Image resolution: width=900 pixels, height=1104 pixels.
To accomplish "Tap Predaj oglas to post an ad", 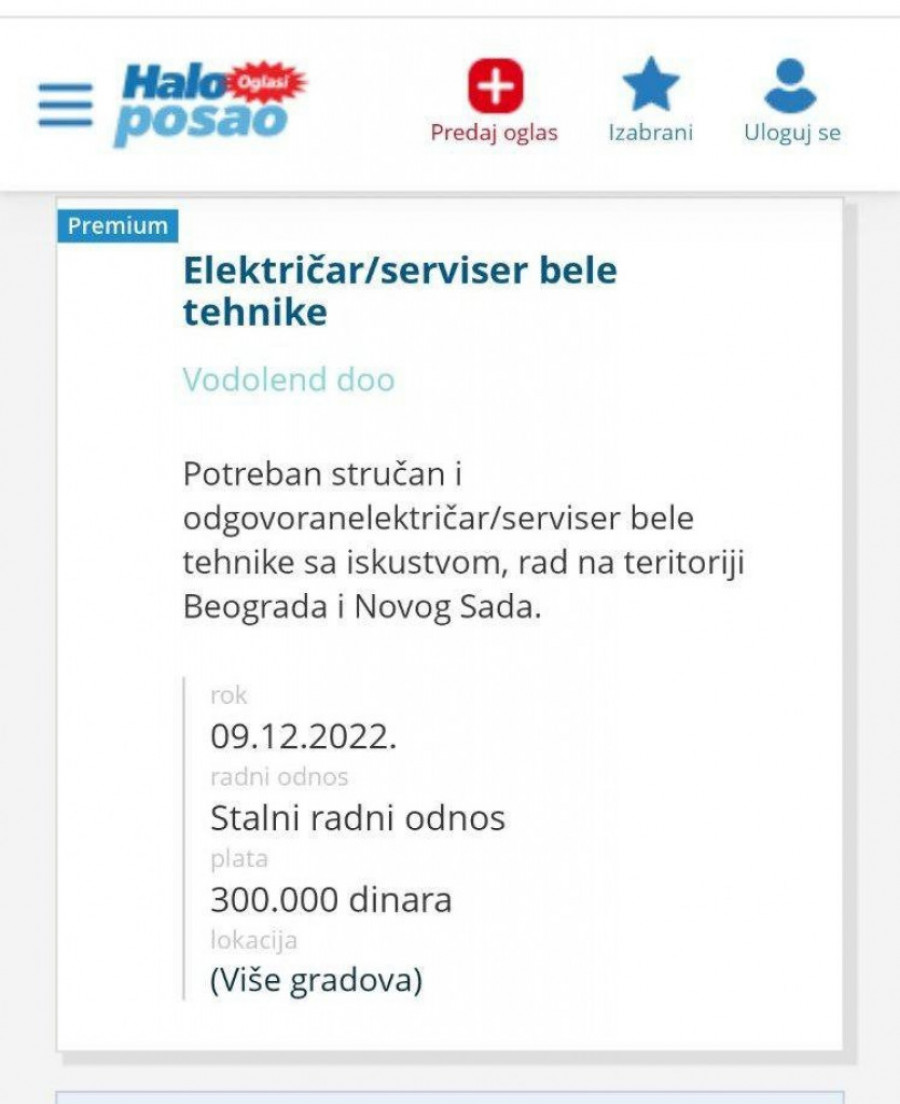I will click(x=494, y=101).
